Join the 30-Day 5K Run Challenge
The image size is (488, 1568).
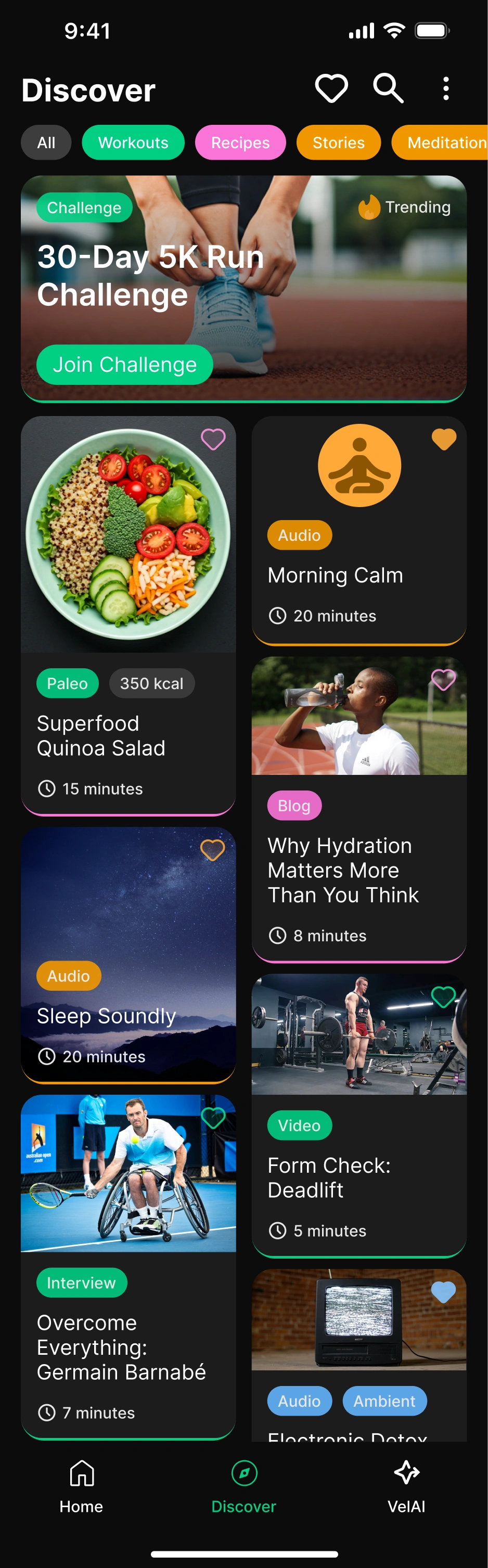pyautogui.click(x=125, y=365)
